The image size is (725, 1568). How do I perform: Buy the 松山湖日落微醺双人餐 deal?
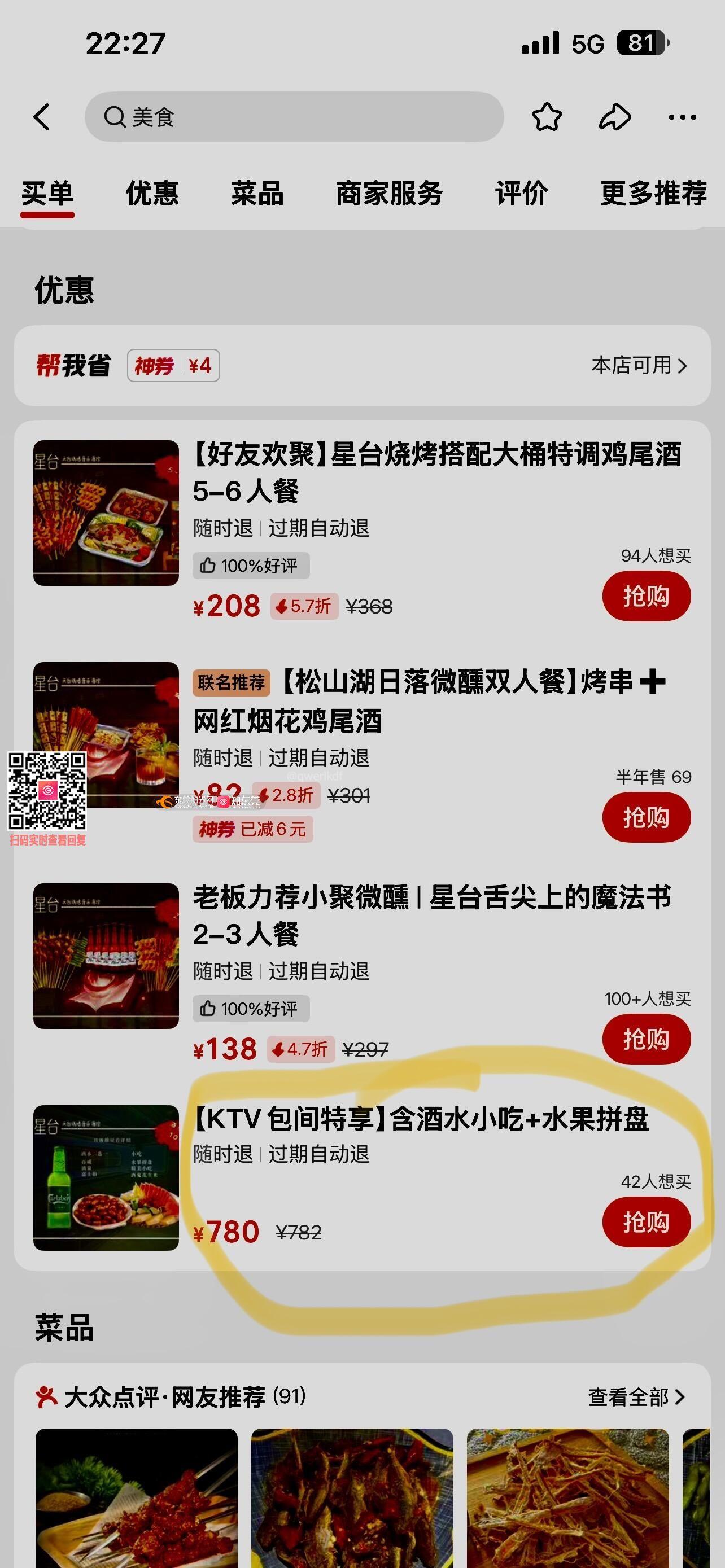646,817
